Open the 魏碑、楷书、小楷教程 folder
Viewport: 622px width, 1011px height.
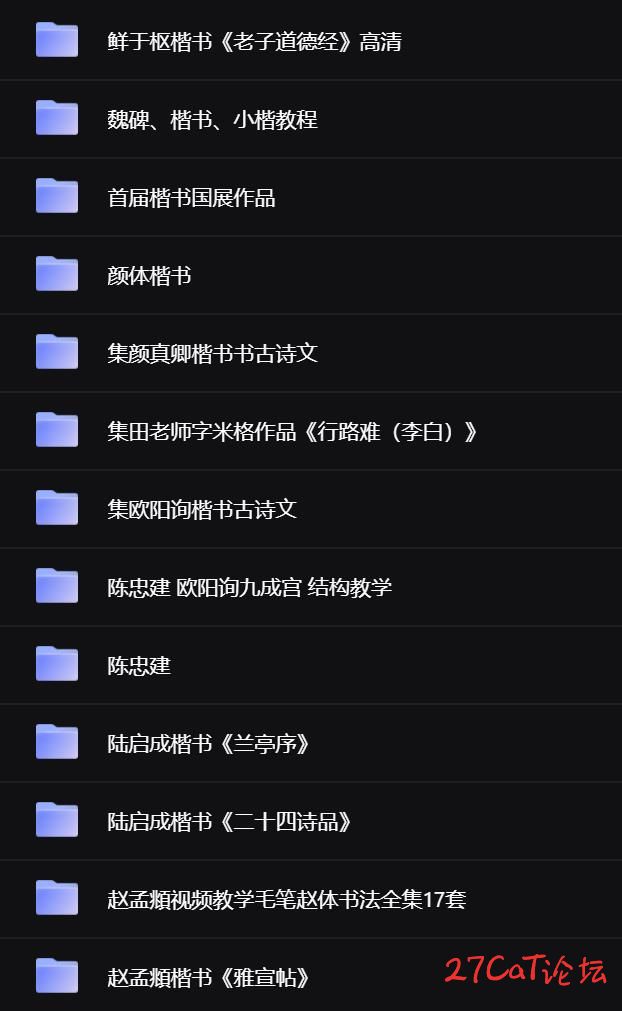coord(212,120)
